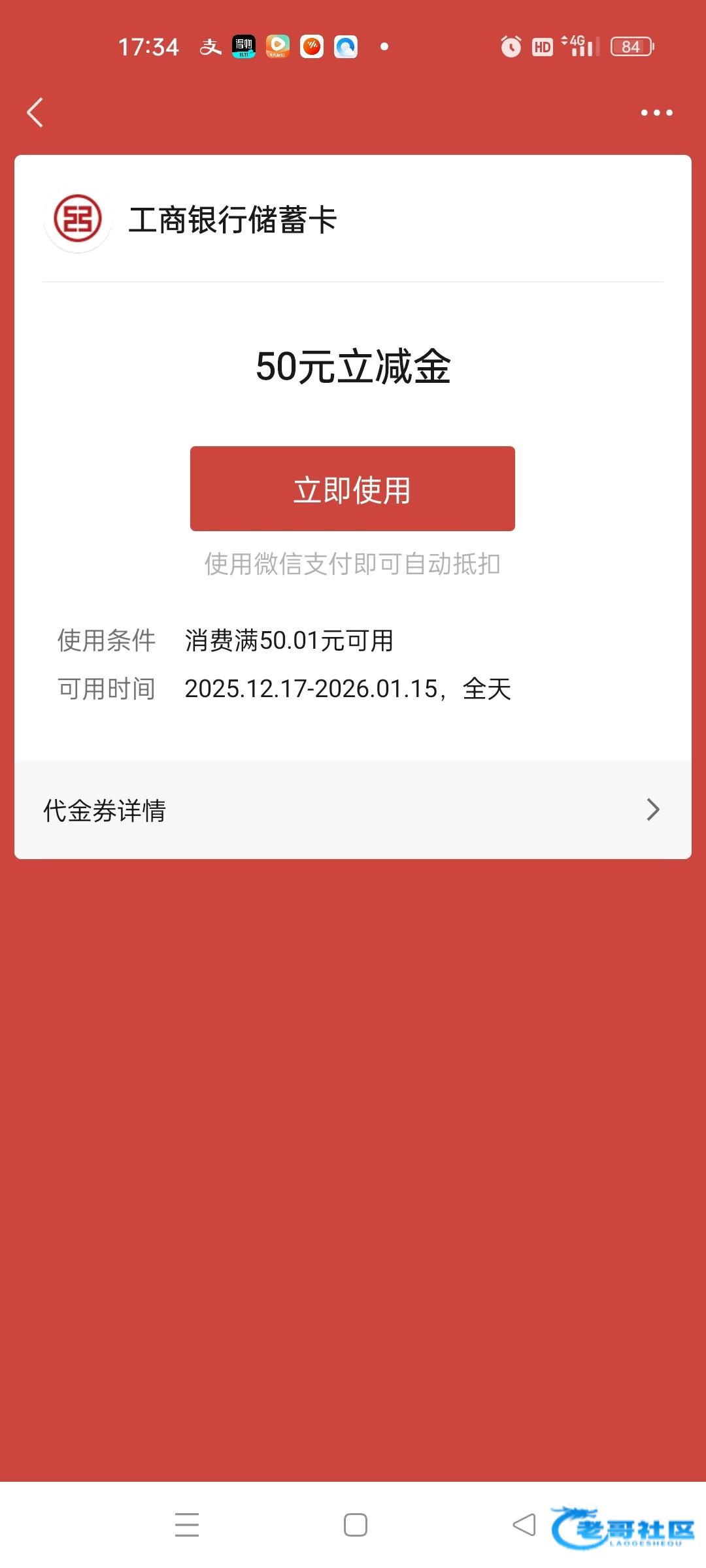Open the three-dot more options menu

pyautogui.click(x=656, y=112)
